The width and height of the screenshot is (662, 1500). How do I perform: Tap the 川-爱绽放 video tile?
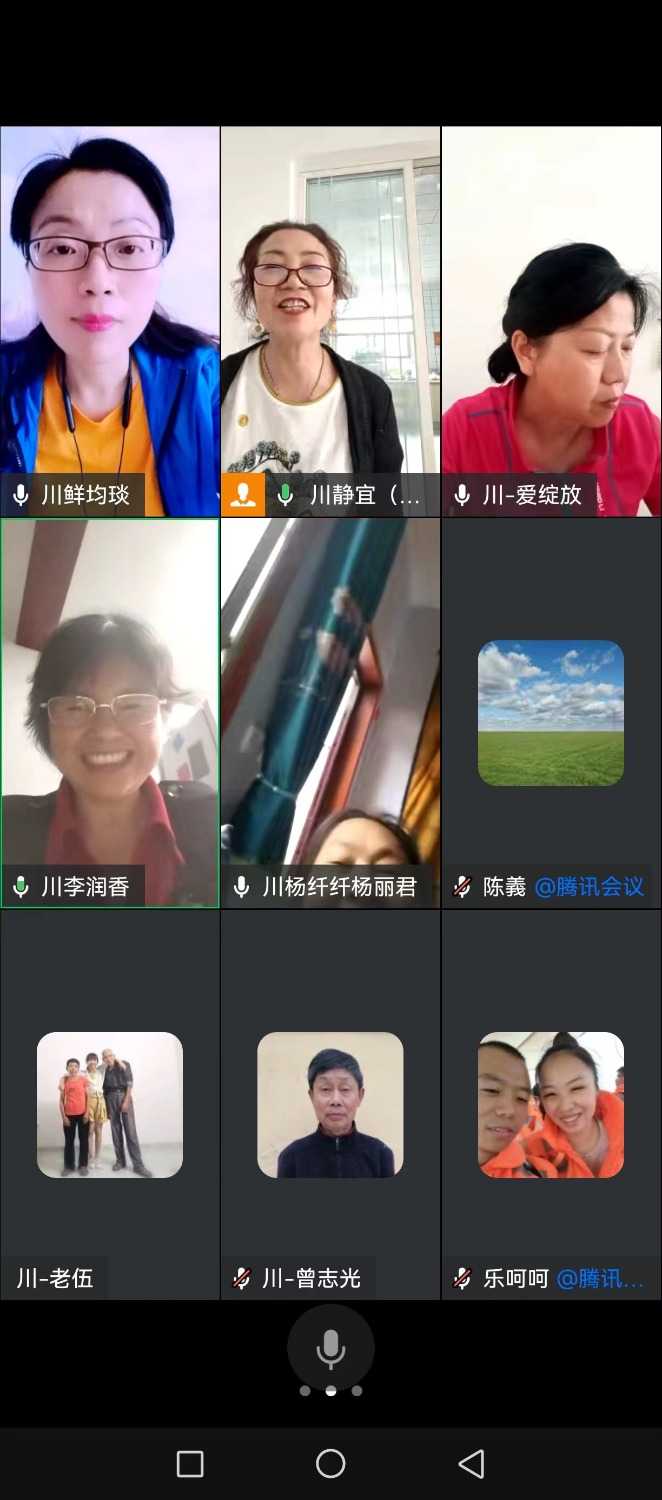click(551, 320)
